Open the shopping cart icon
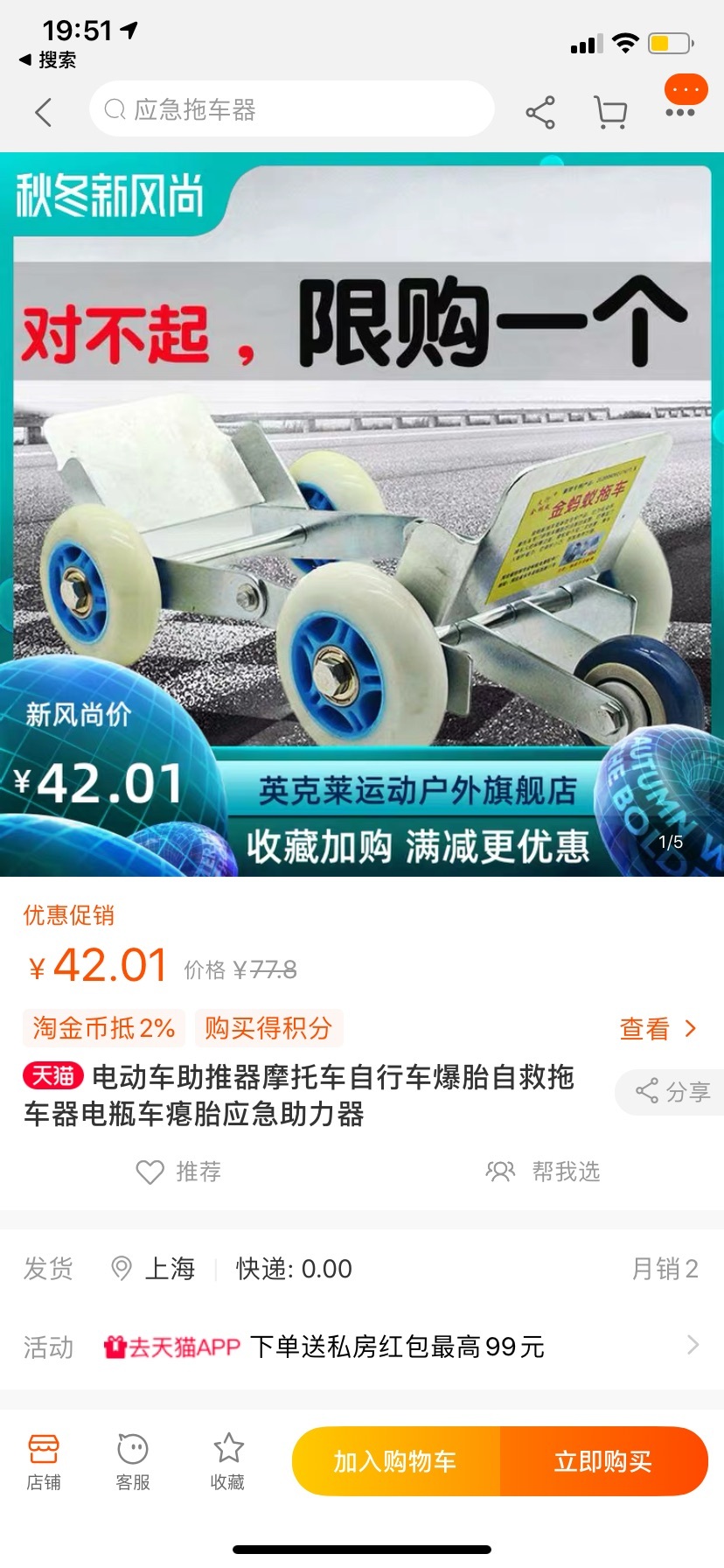Screen dimensions: 724x1568 coord(610,112)
